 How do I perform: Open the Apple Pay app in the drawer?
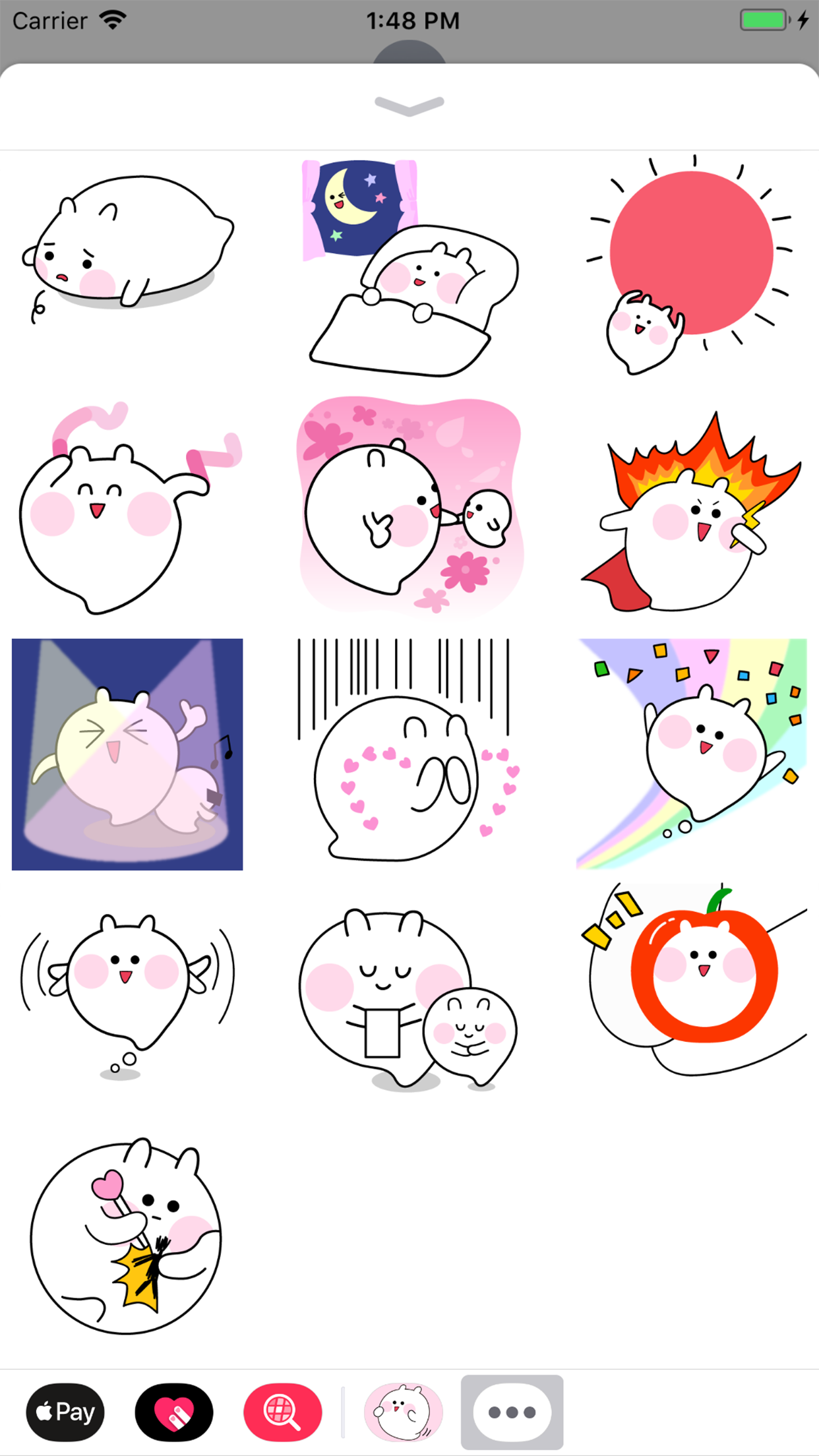click(64, 1411)
